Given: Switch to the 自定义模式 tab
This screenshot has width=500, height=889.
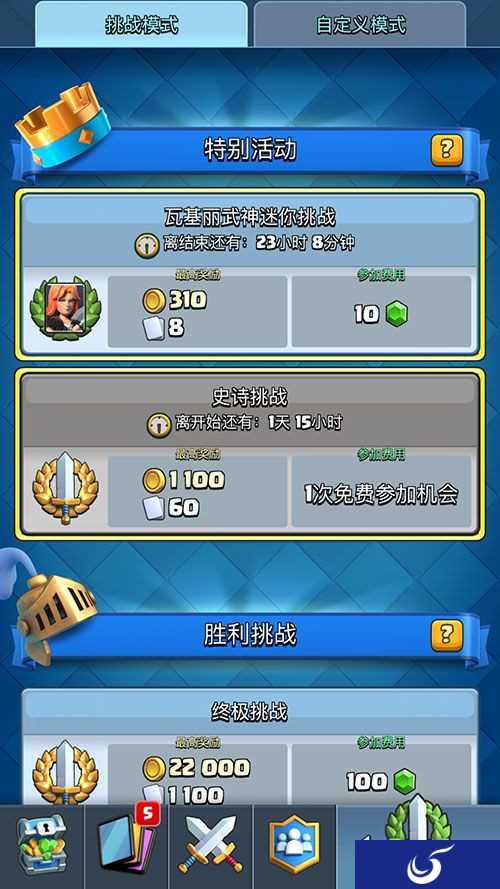Looking at the screenshot, I should coord(360,24).
